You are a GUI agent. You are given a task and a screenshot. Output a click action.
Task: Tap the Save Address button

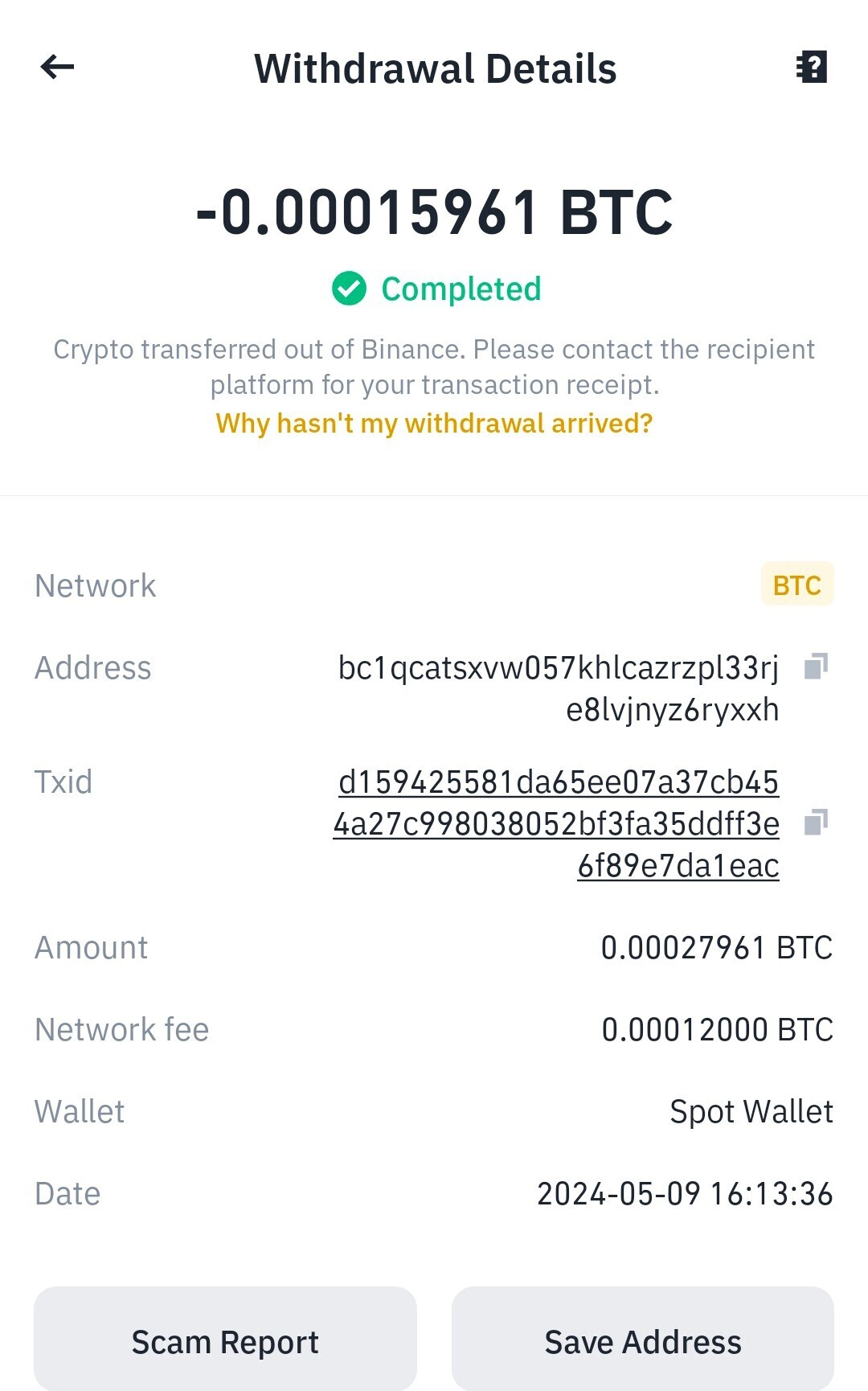click(643, 1341)
